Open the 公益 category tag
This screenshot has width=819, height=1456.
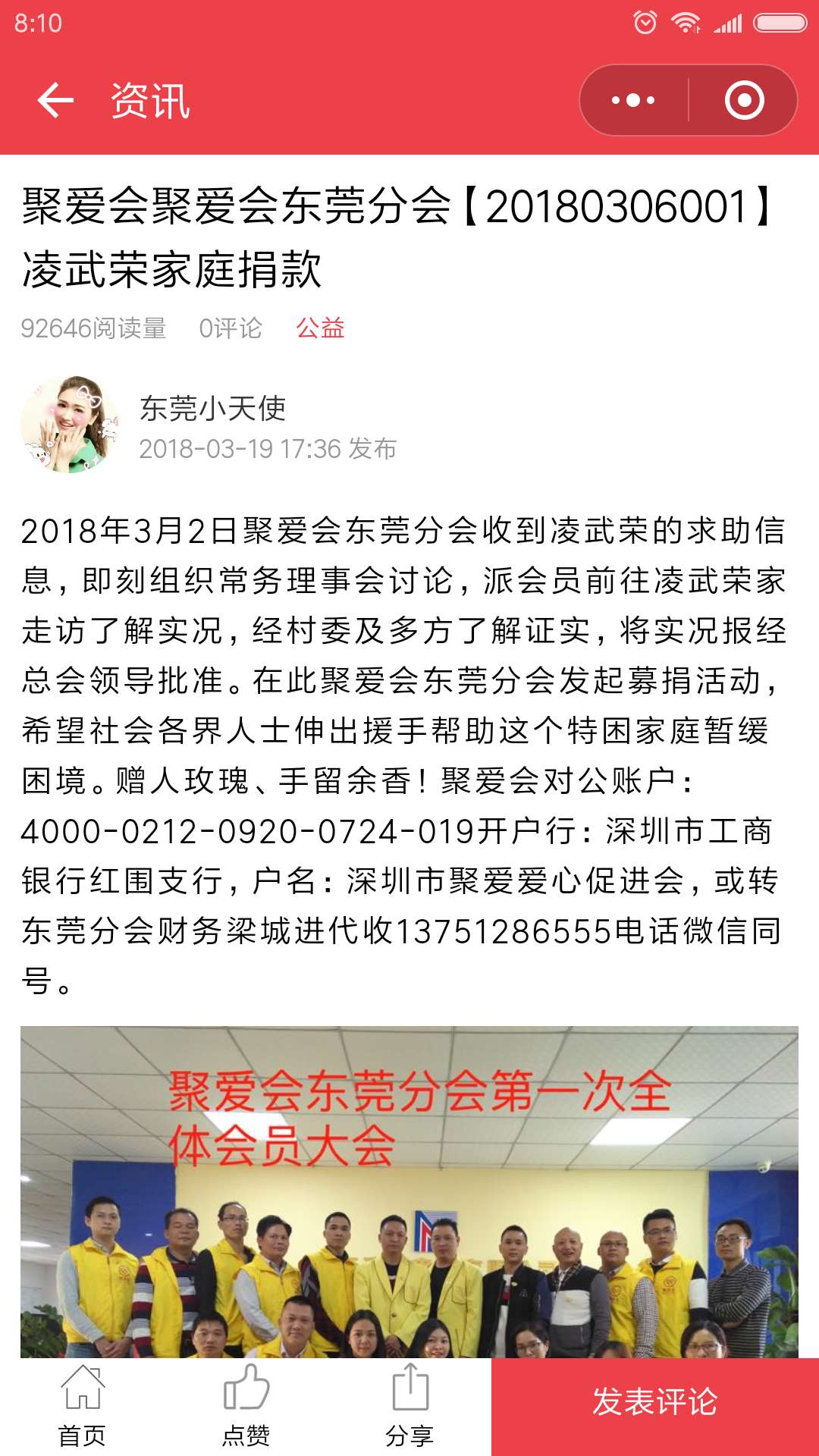(320, 328)
